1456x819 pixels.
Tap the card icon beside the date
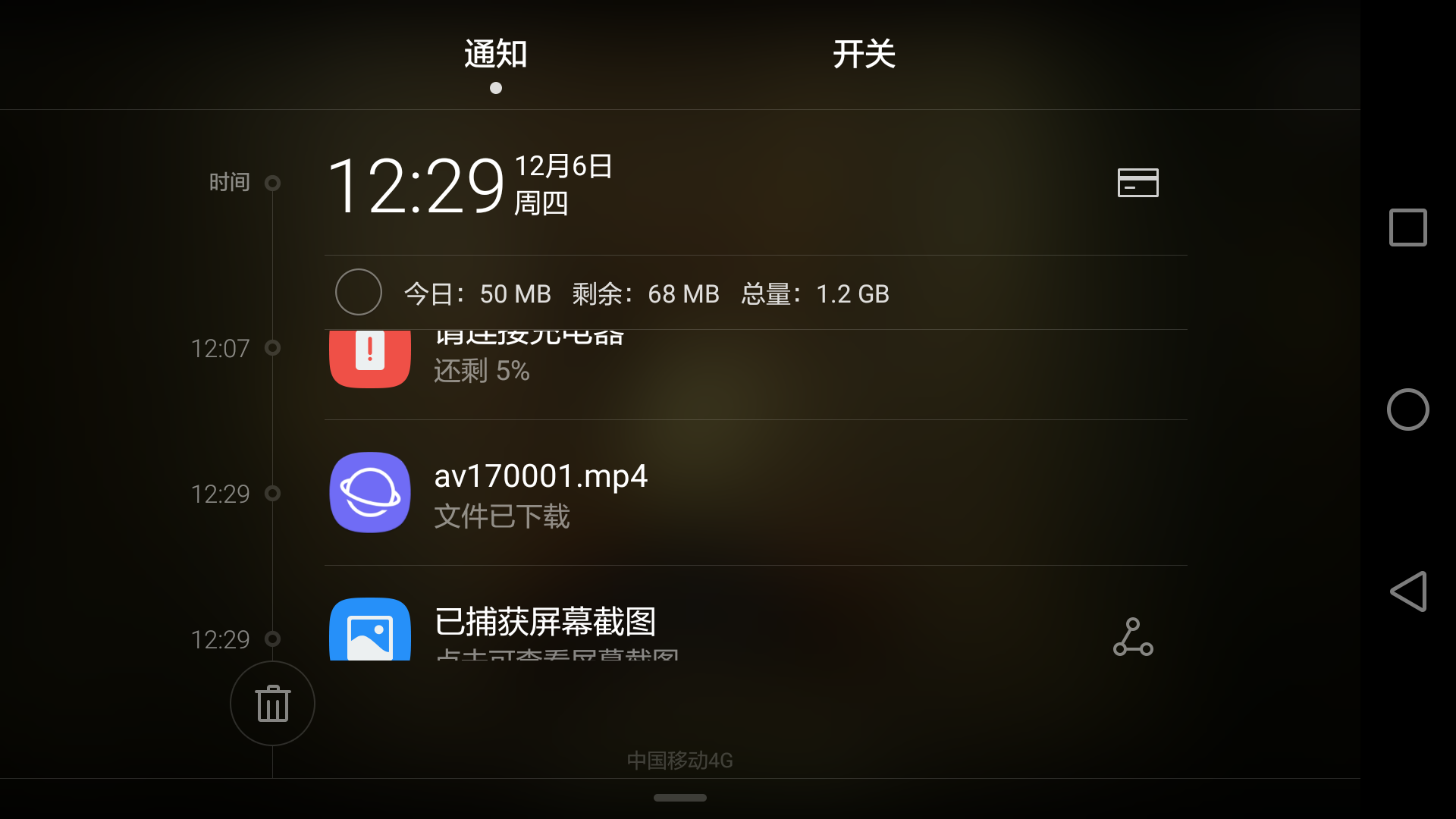1137,183
